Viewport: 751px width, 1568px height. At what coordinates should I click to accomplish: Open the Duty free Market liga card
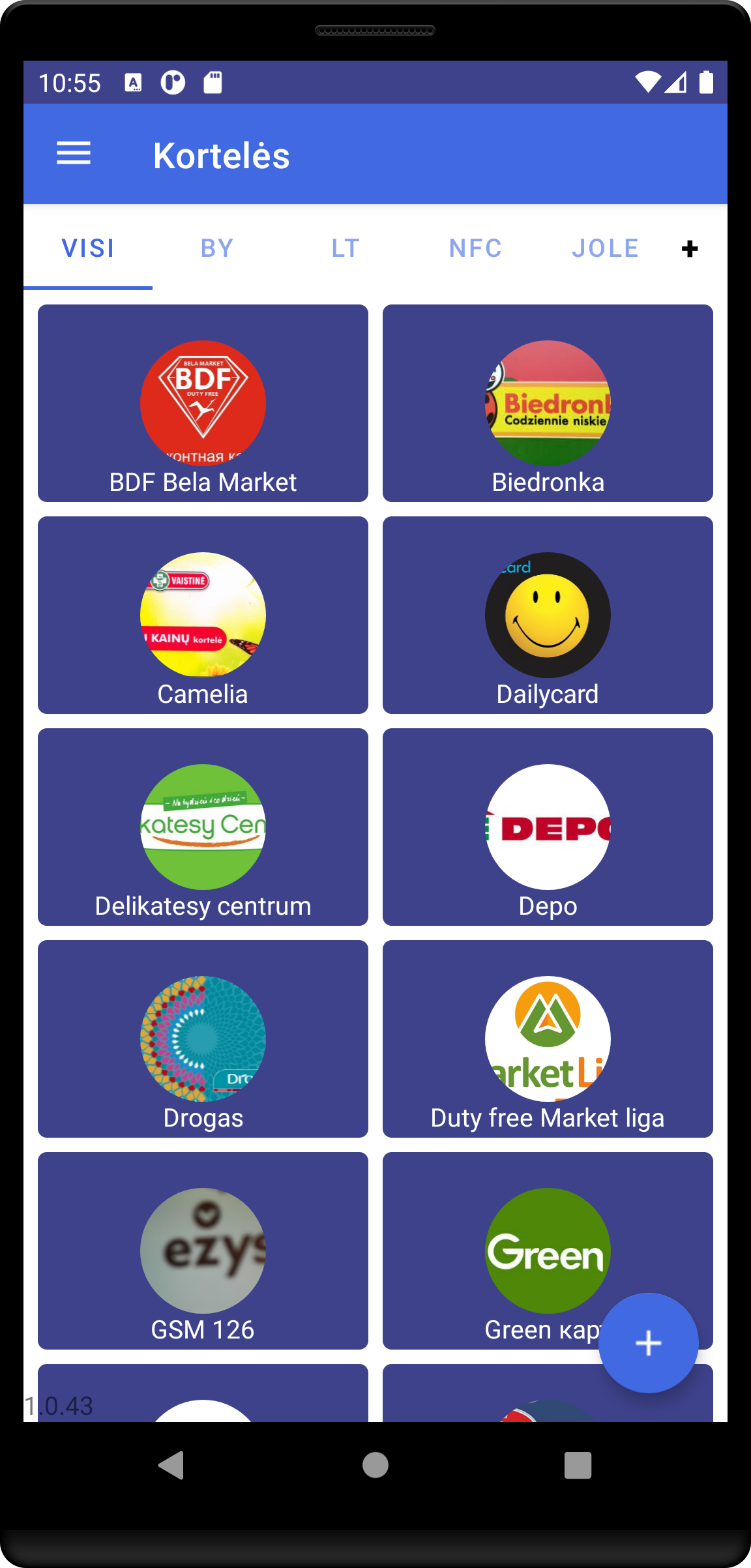pos(548,1039)
